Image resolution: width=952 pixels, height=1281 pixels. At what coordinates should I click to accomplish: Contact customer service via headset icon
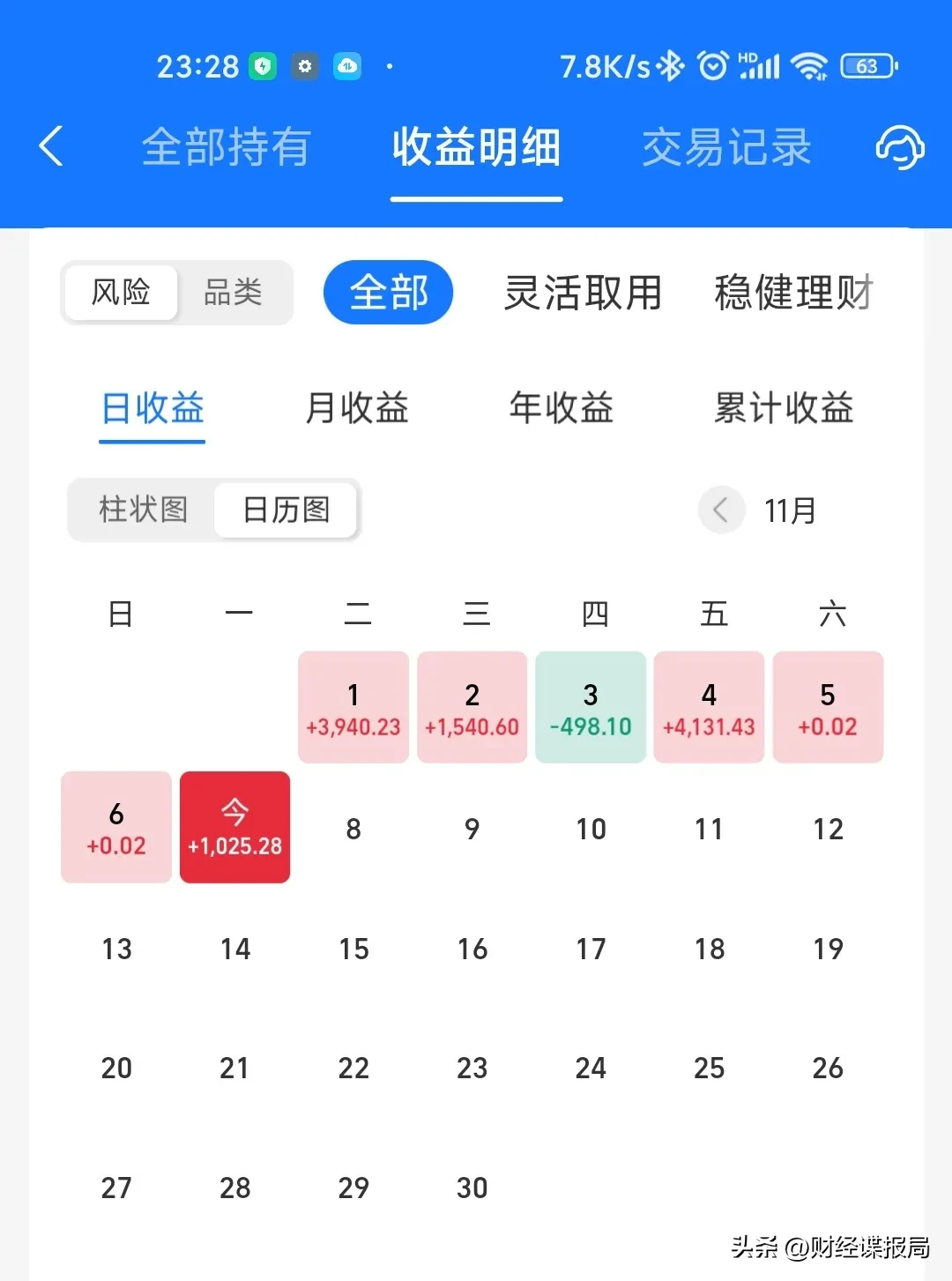[899, 146]
